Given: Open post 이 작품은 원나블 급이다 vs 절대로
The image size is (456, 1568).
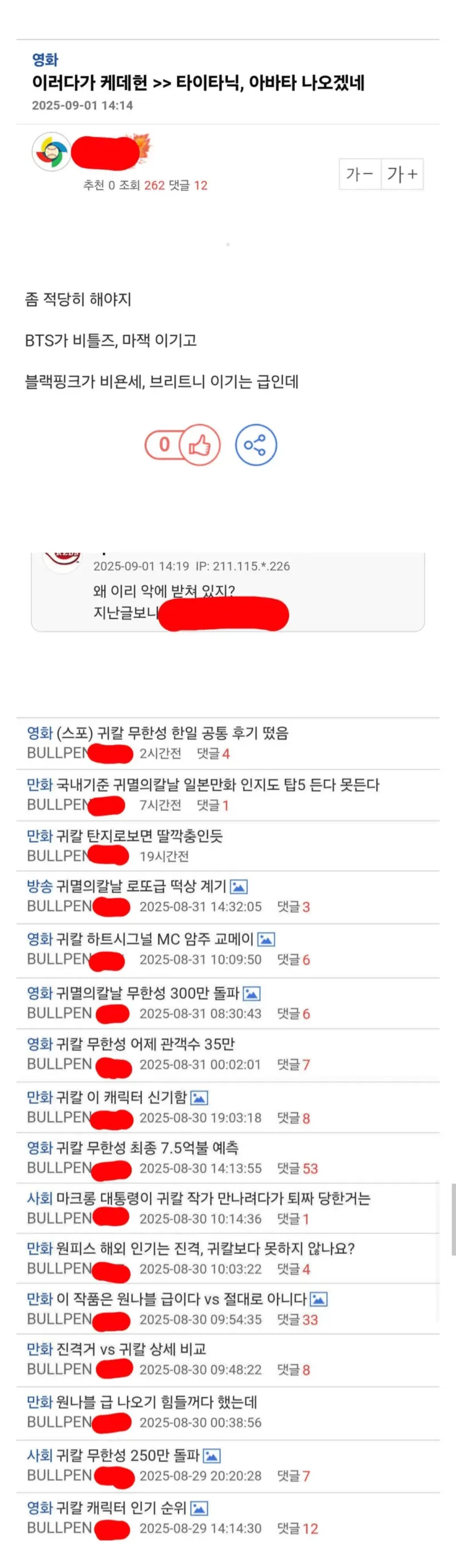Looking at the screenshot, I should [x=181, y=1300].
